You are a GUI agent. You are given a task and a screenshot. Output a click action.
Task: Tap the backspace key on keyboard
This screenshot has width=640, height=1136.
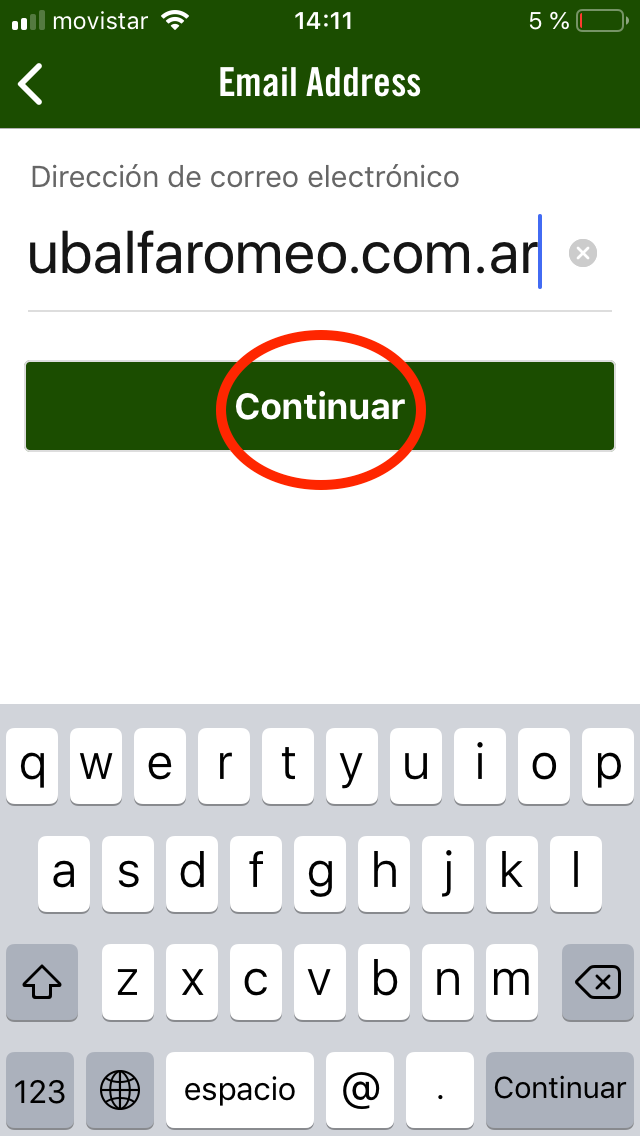[x=598, y=984]
